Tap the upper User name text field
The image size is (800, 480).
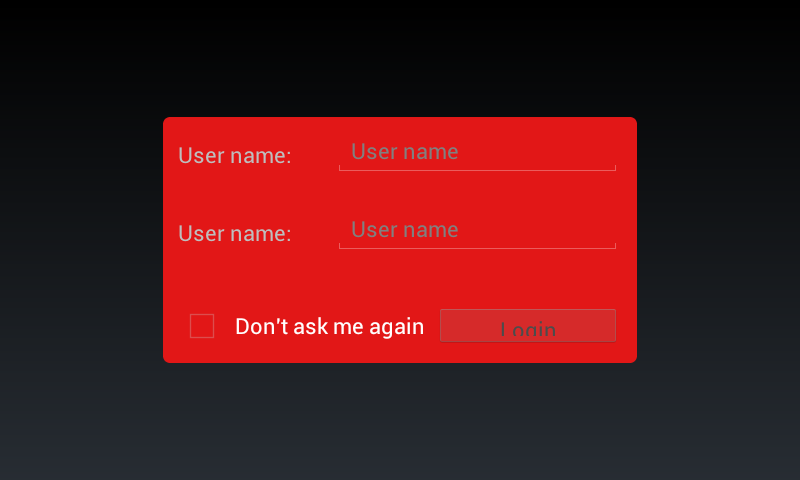tap(477, 152)
